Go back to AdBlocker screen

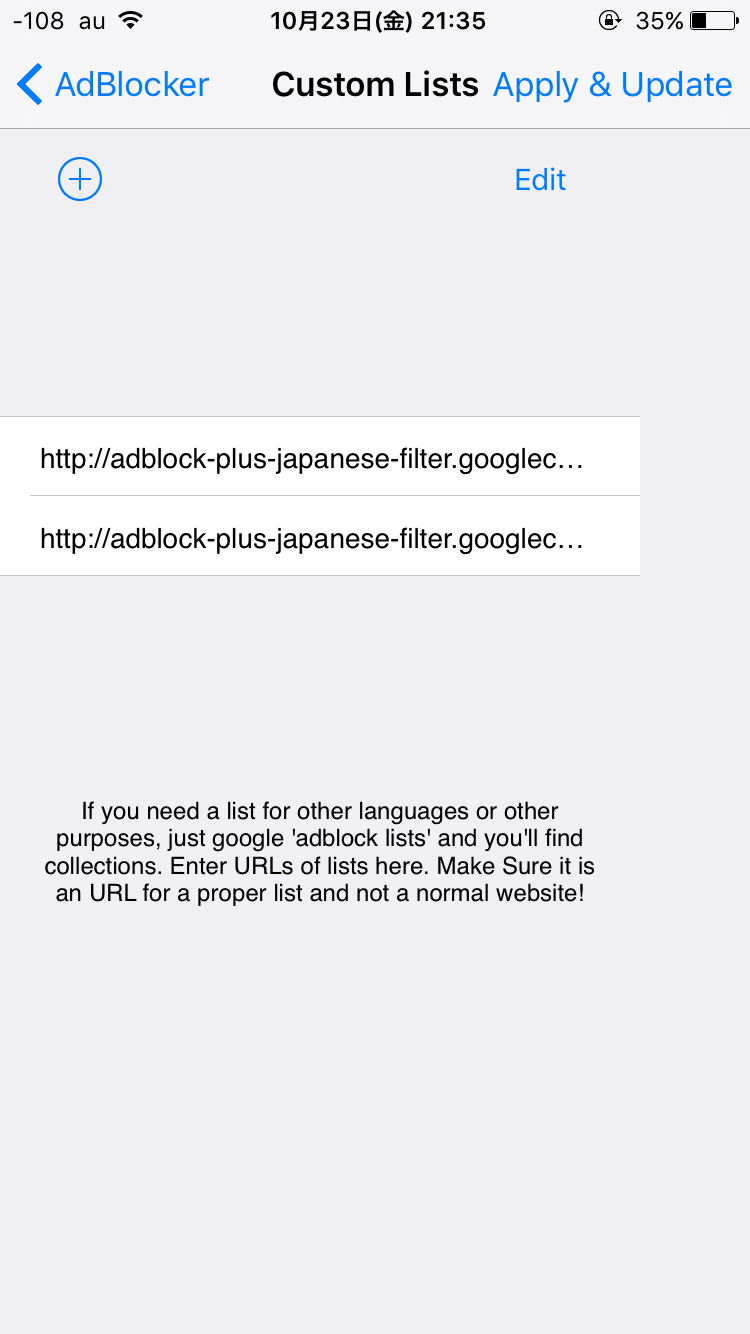coord(112,85)
